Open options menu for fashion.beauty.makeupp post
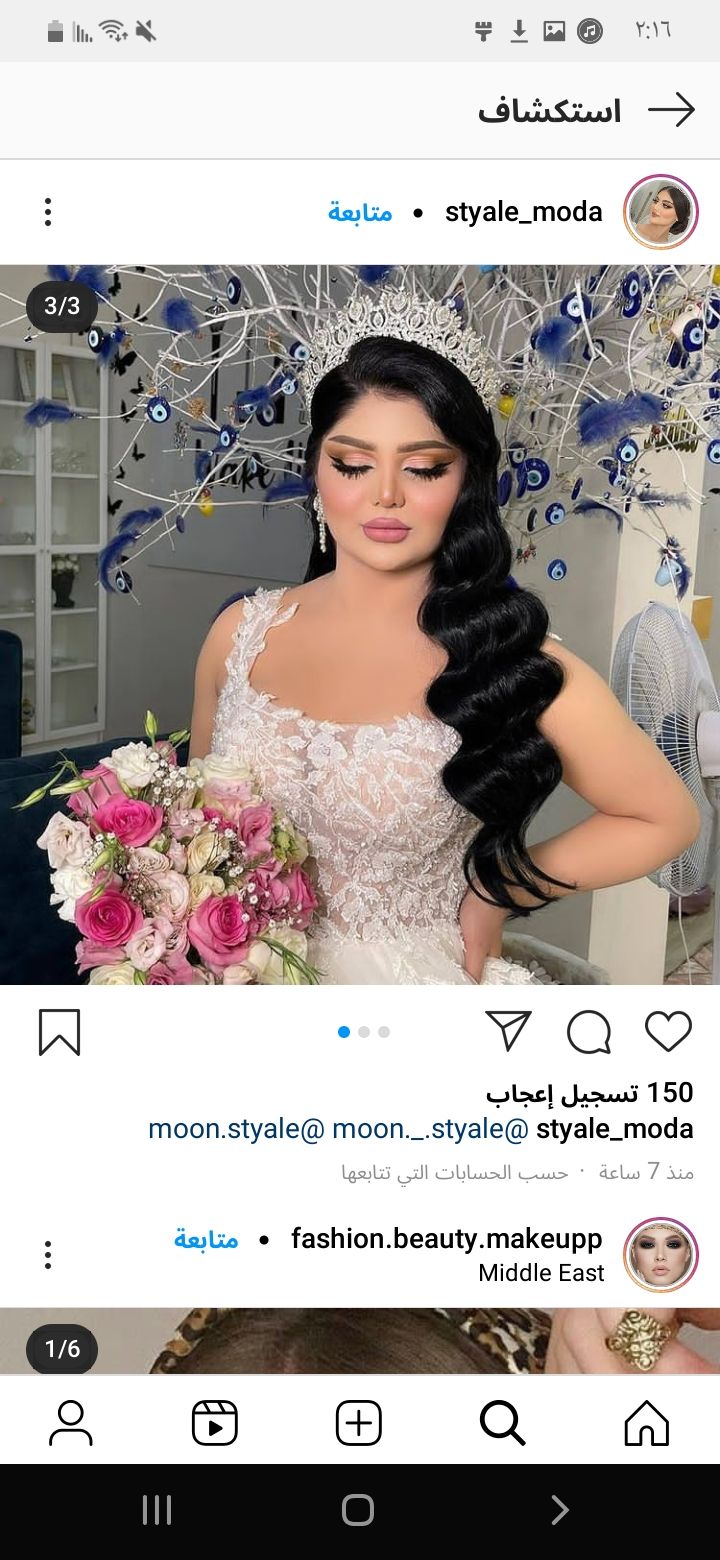 (48, 1255)
